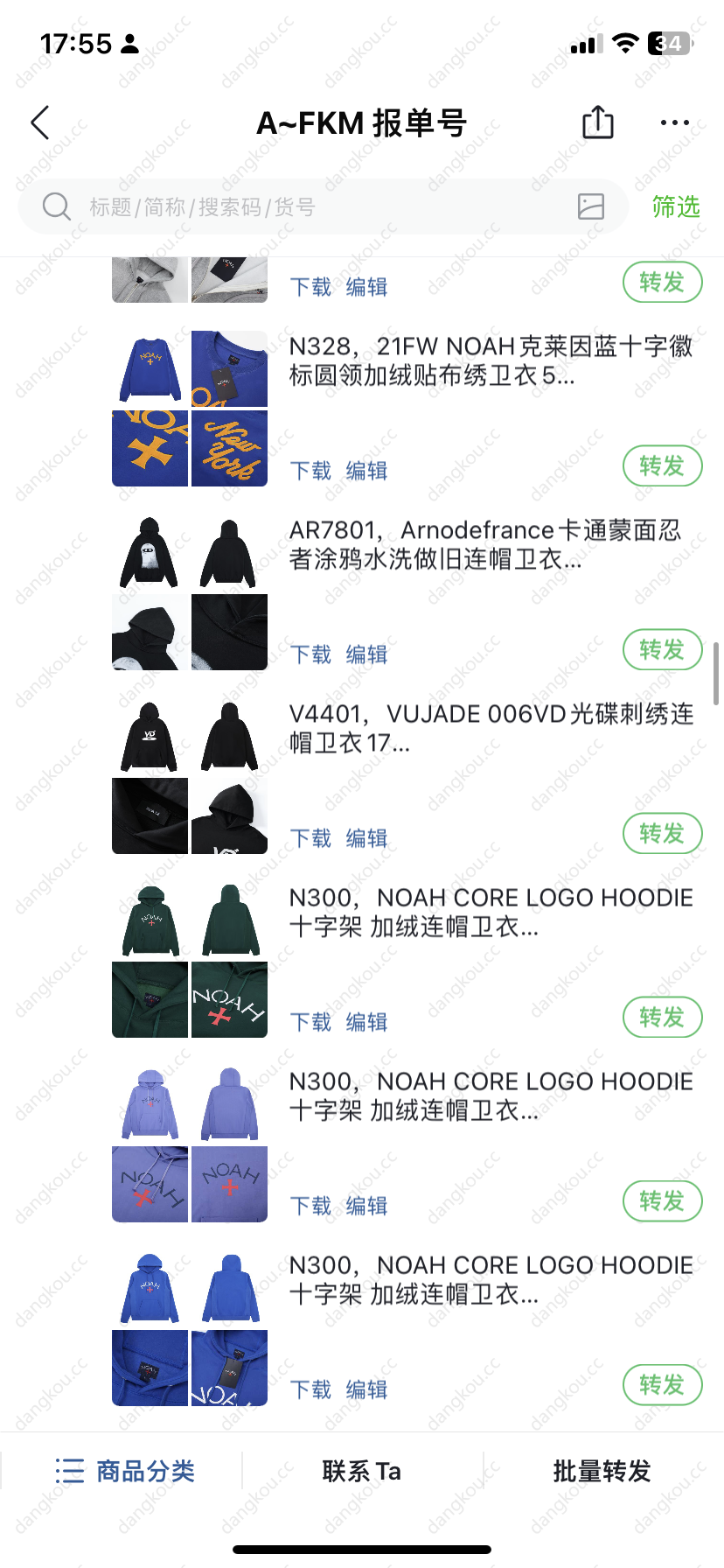This screenshot has width=724, height=1568.
Task: Open the blue N300 NOAH hoodie thumbnail
Action: (190, 1328)
